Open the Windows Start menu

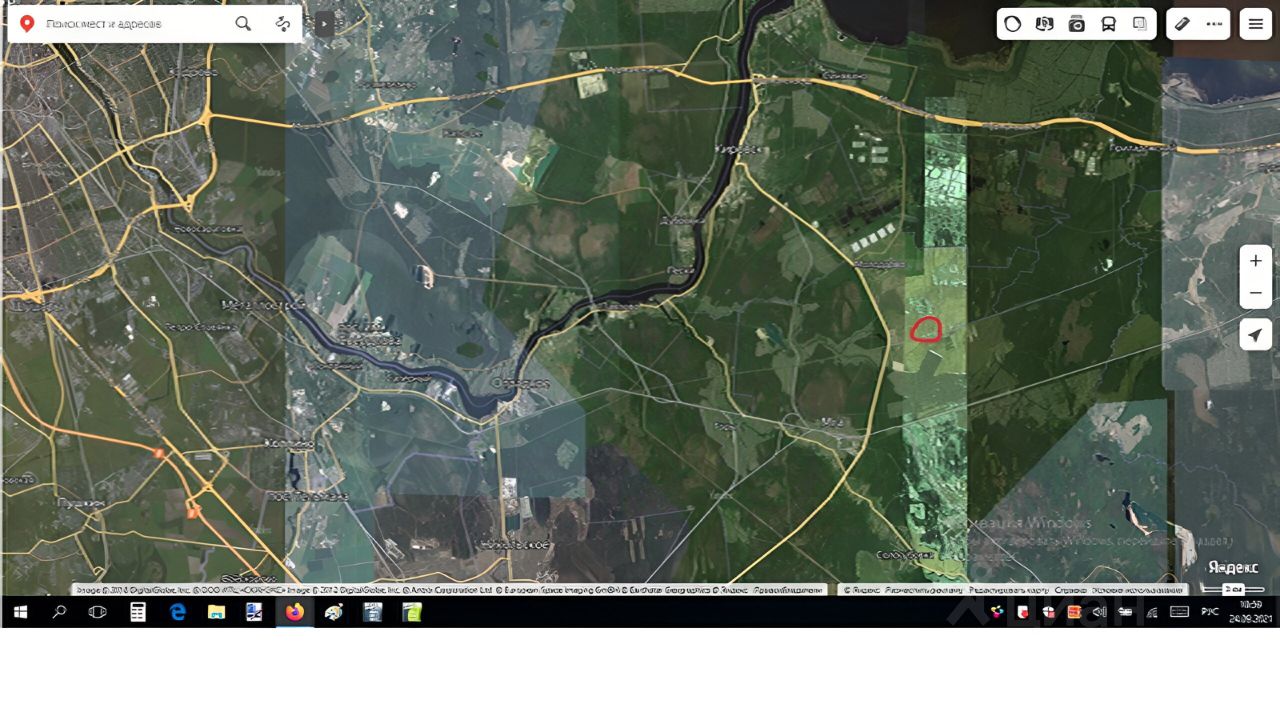point(20,612)
